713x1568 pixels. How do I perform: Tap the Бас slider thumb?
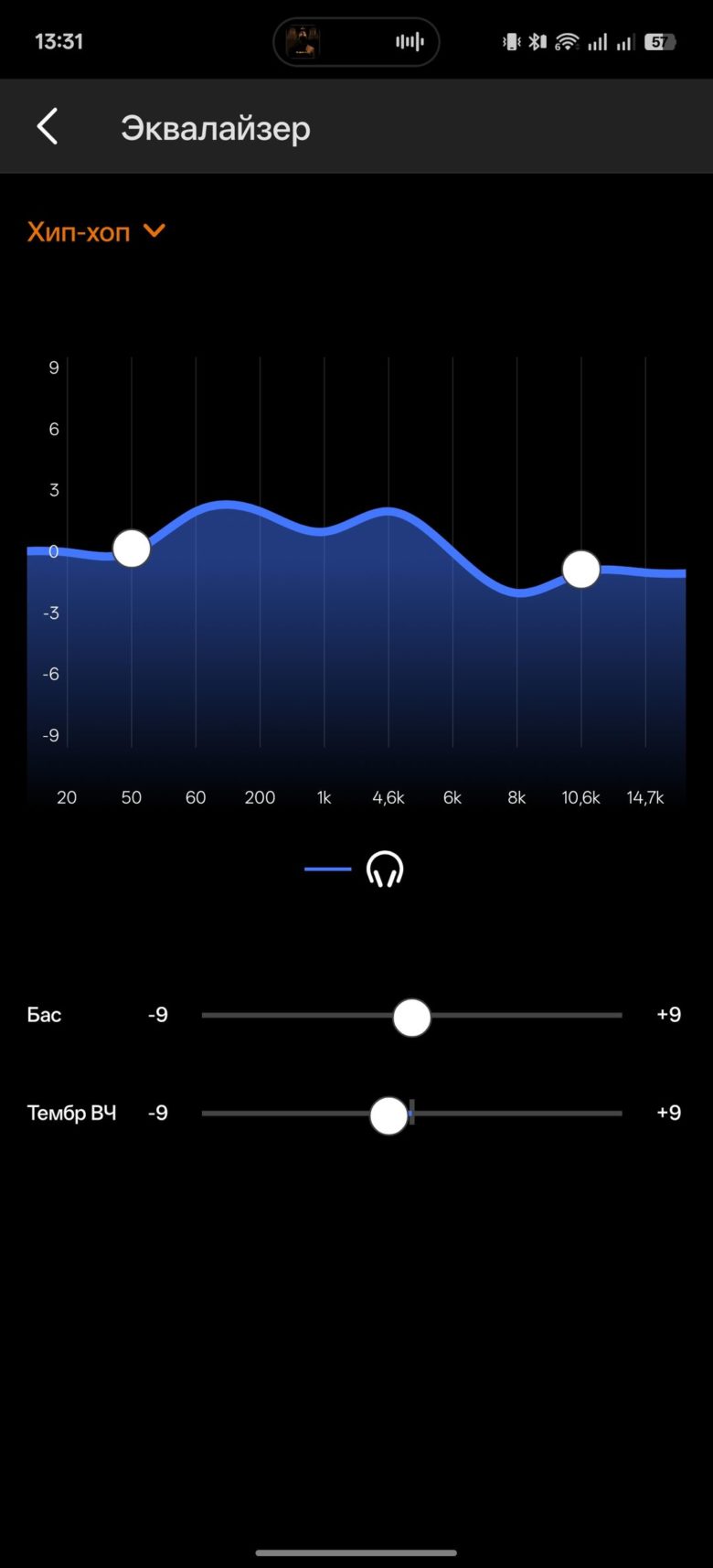tap(411, 1018)
